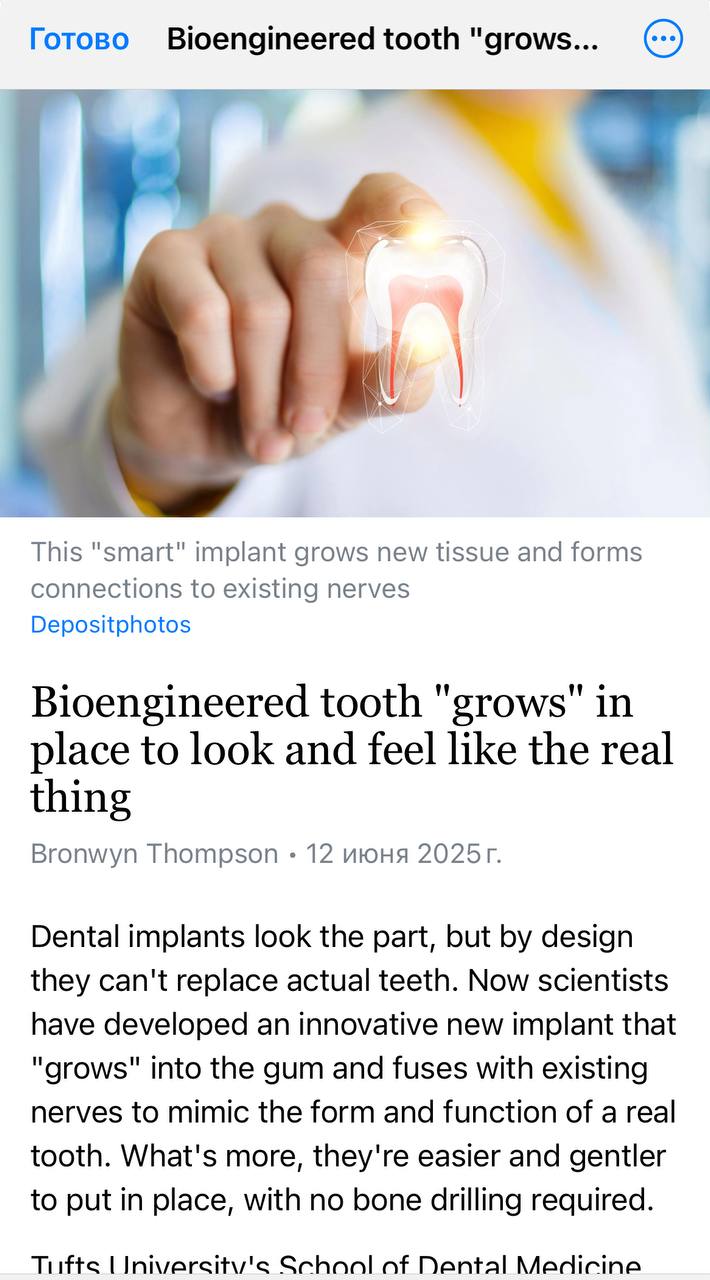Screen dimensions: 710x1280
Task: Tap Готово to close the article
Action: 79,40
